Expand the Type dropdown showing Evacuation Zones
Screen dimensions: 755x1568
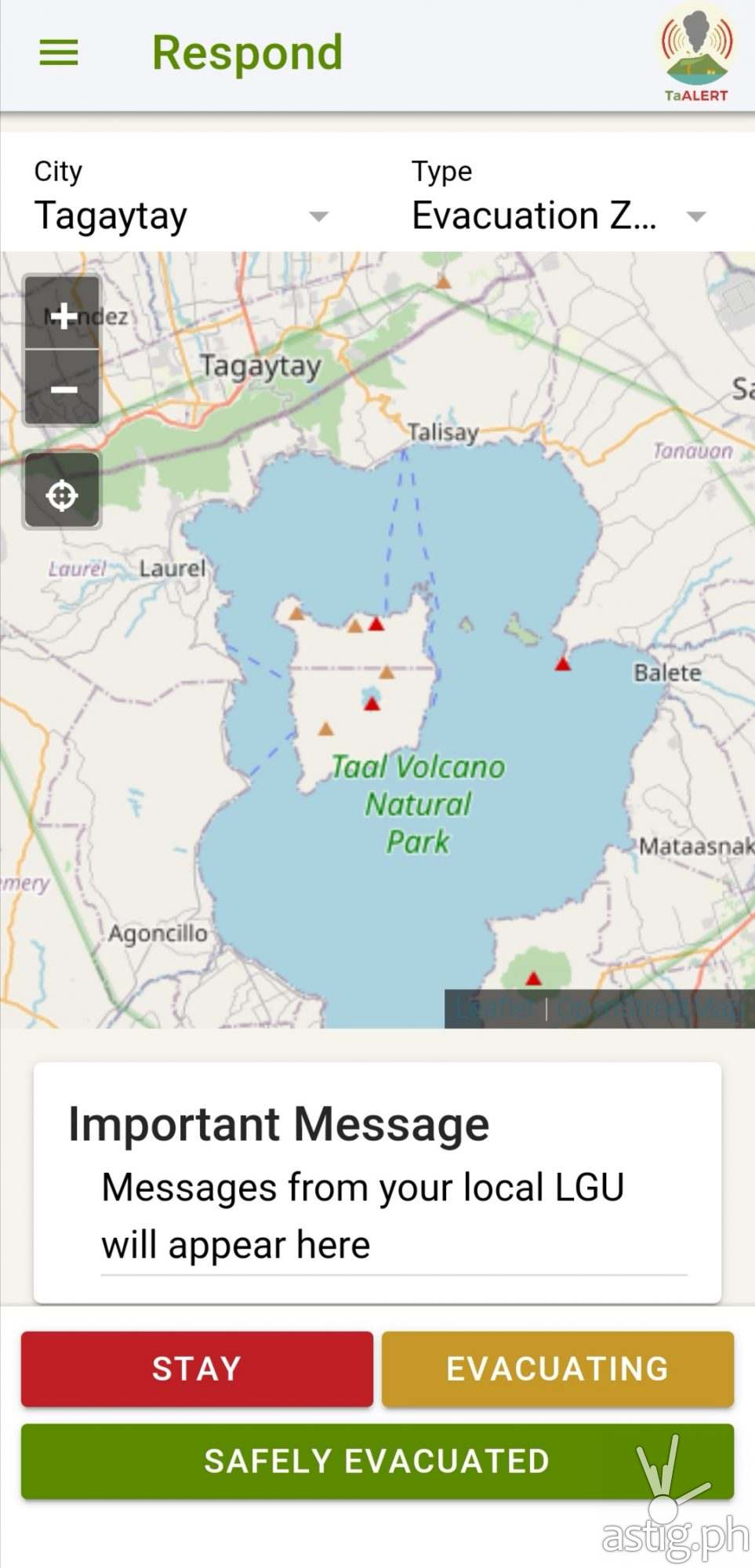tap(558, 216)
